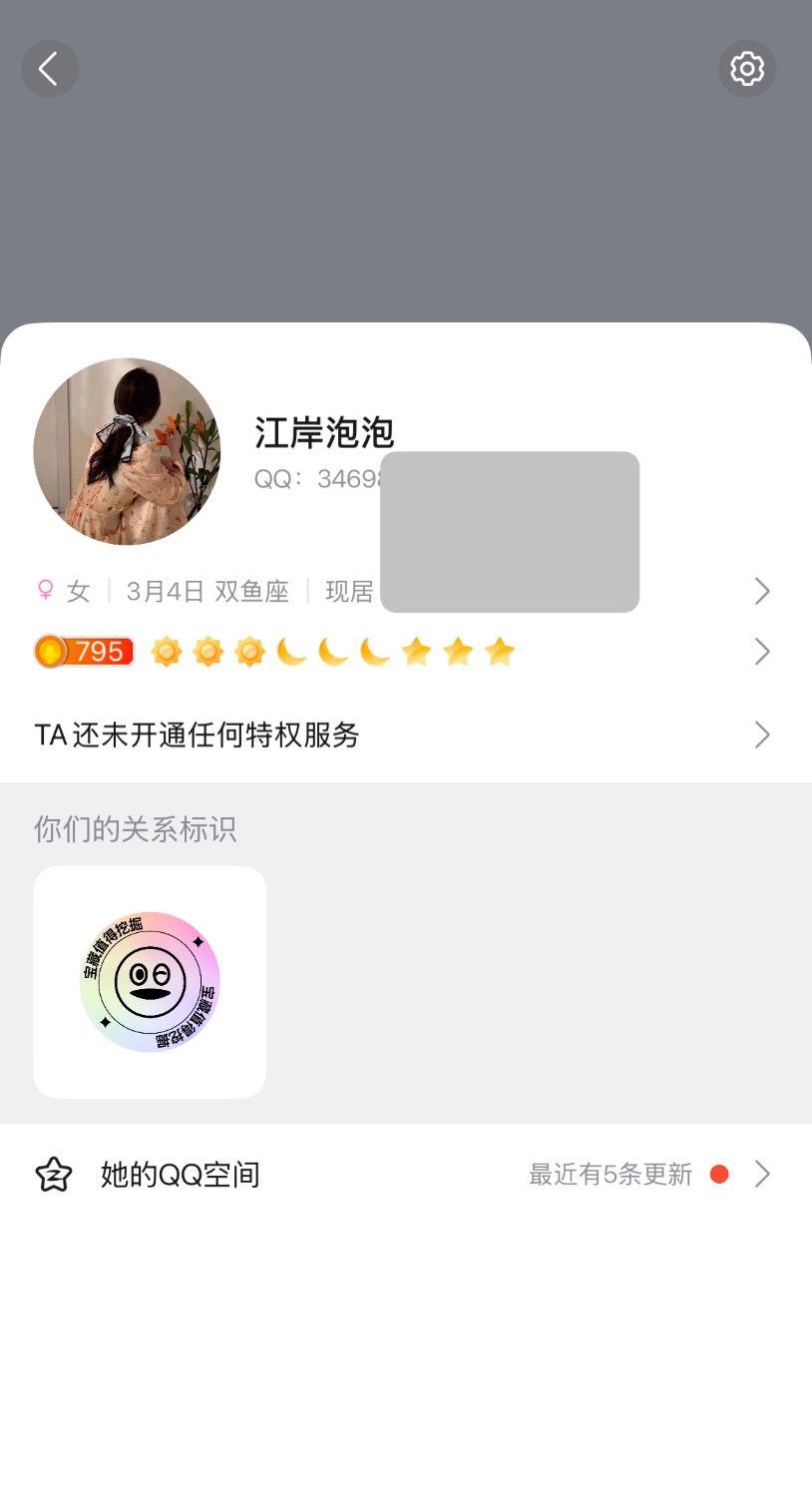
Task: Open the settings gear icon
Action: coord(746,69)
